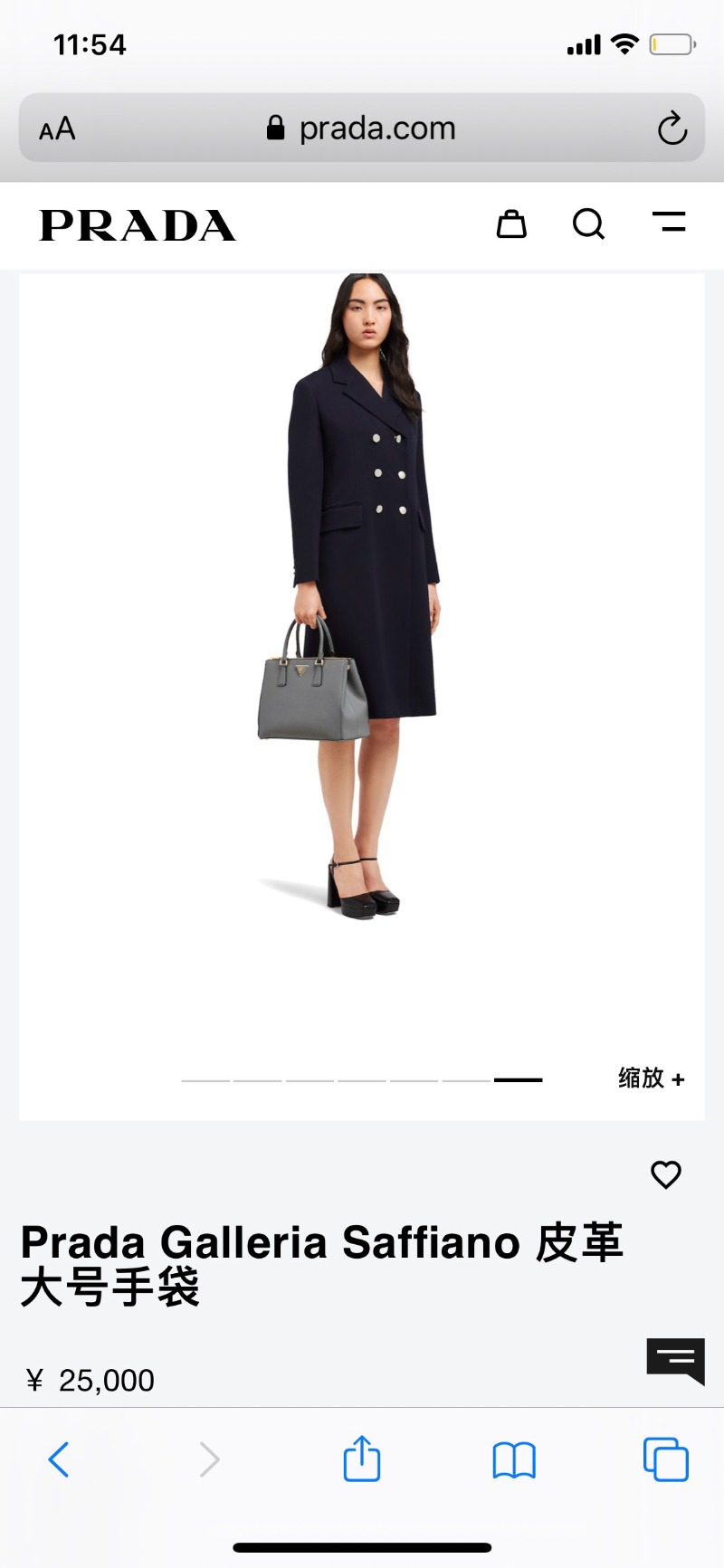The image size is (724, 1568).
Task: Open the product photo of the model
Action: (x=362, y=633)
